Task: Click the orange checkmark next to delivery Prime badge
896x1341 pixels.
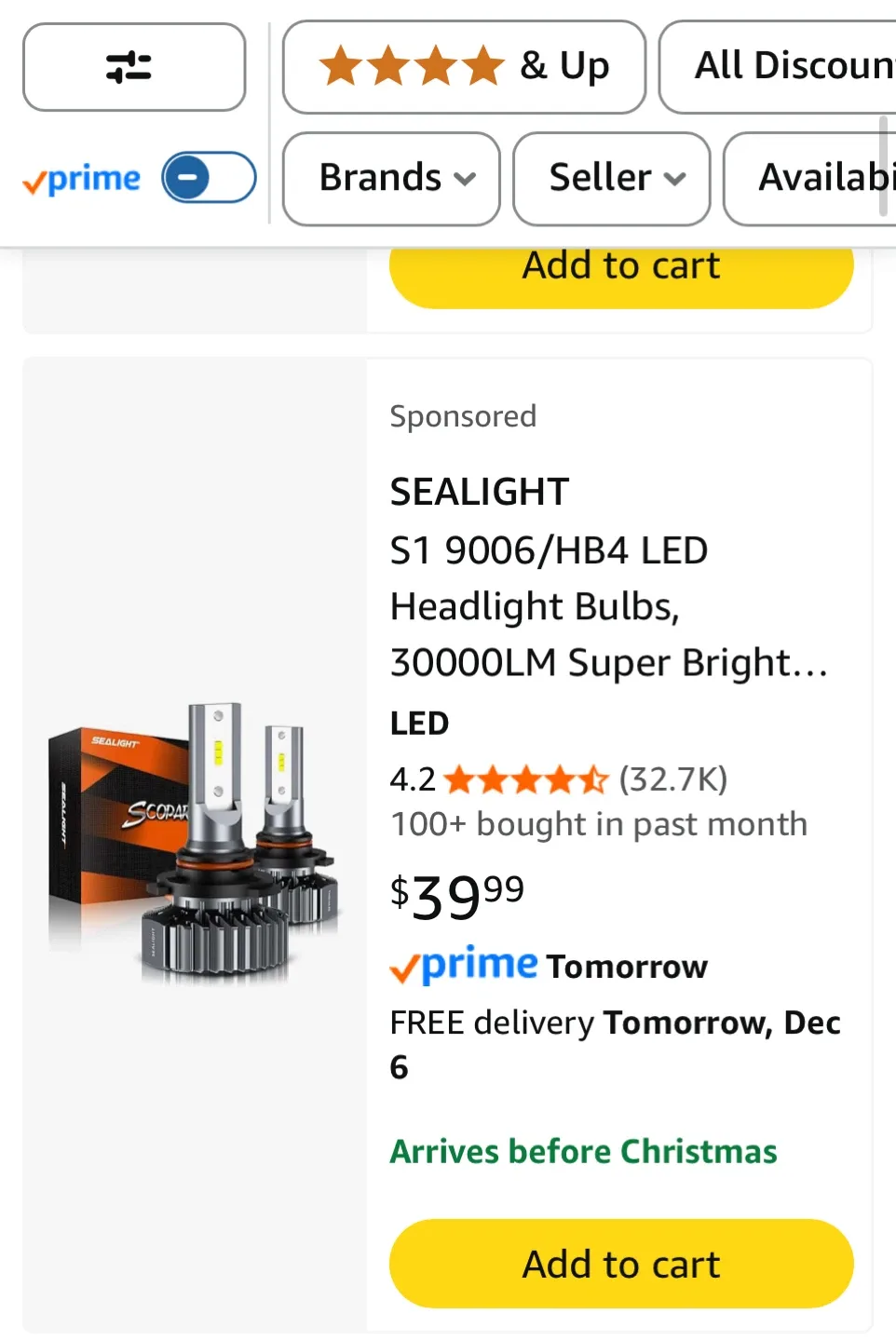Action: pyautogui.click(x=404, y=966)
